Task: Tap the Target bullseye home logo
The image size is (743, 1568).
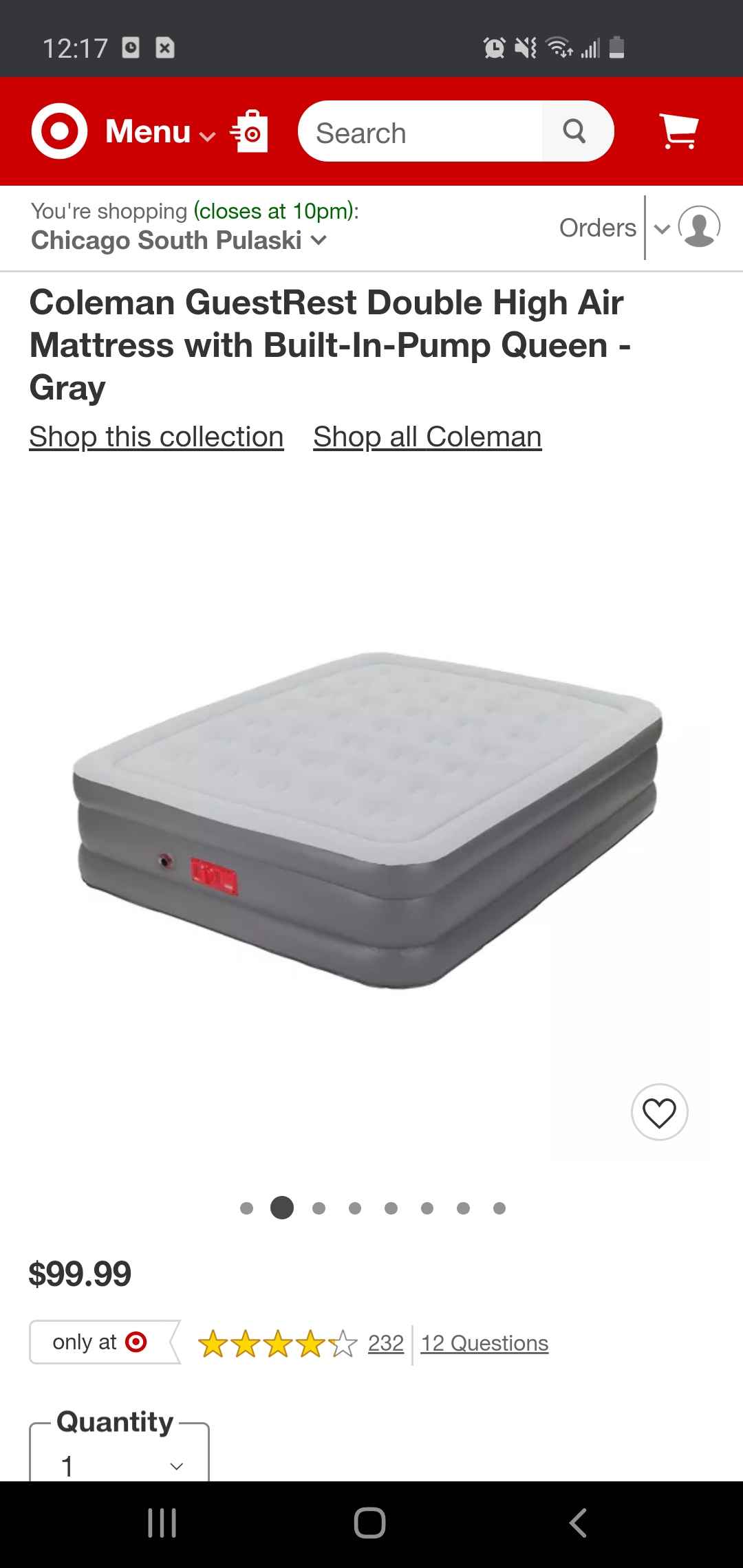Action: 59,131
